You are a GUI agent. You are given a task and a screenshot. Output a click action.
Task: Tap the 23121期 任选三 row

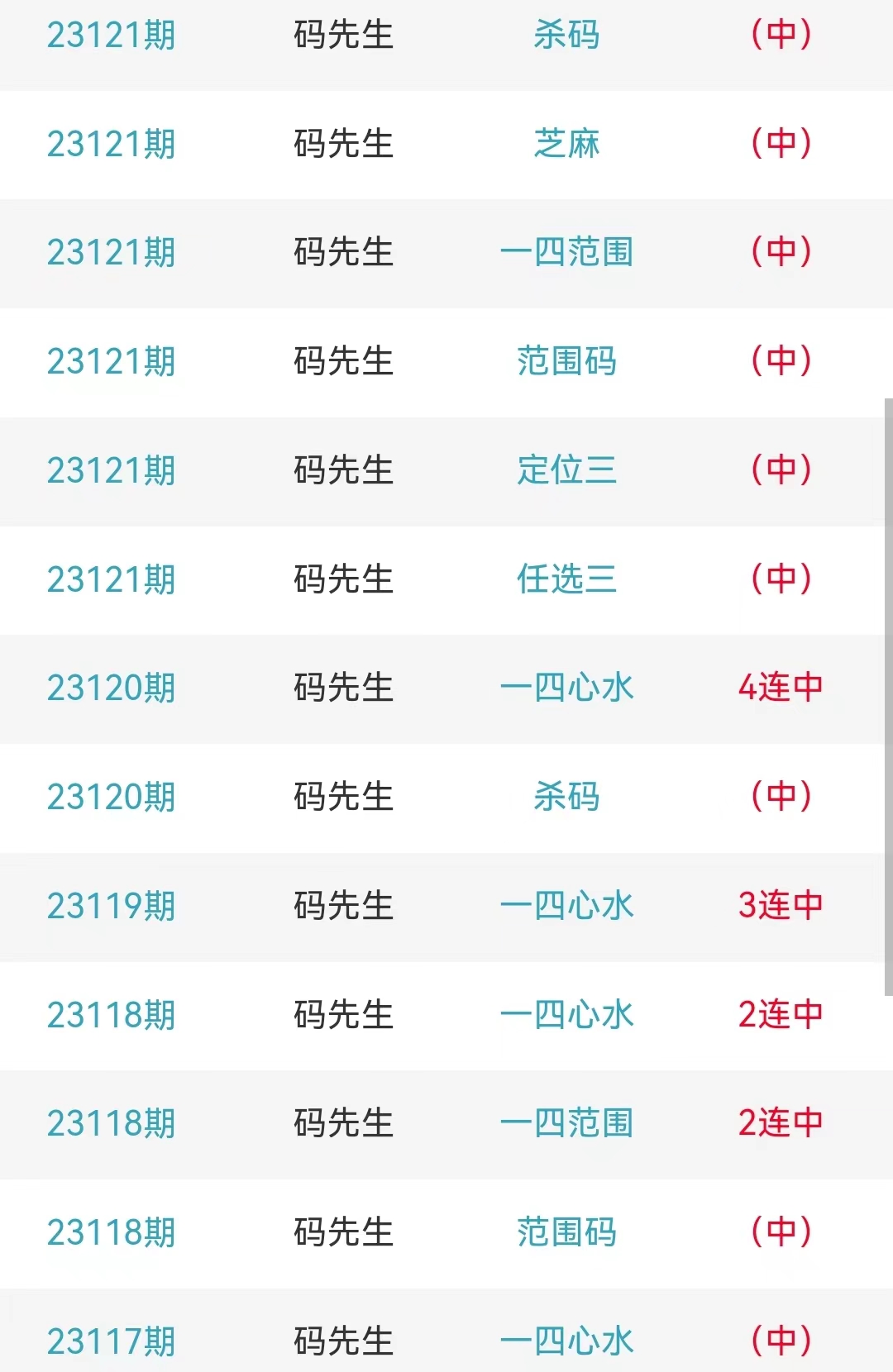tap(566, 580)
